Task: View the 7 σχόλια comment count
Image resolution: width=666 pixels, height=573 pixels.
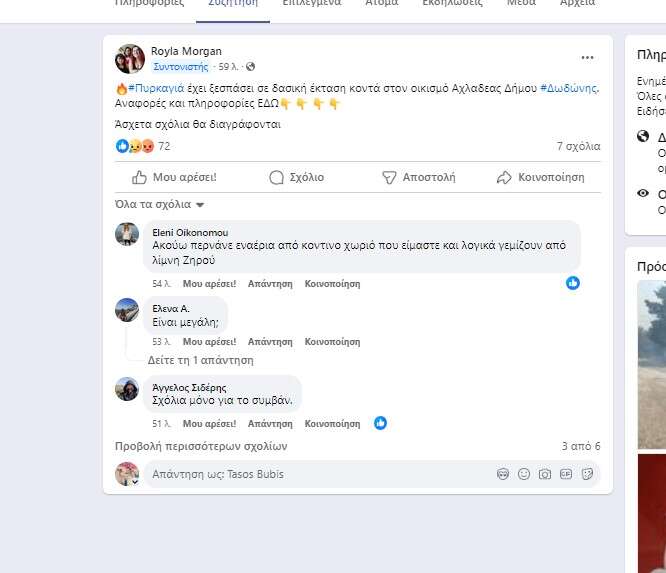Action: pyautogui.click(x=578, y=146)
